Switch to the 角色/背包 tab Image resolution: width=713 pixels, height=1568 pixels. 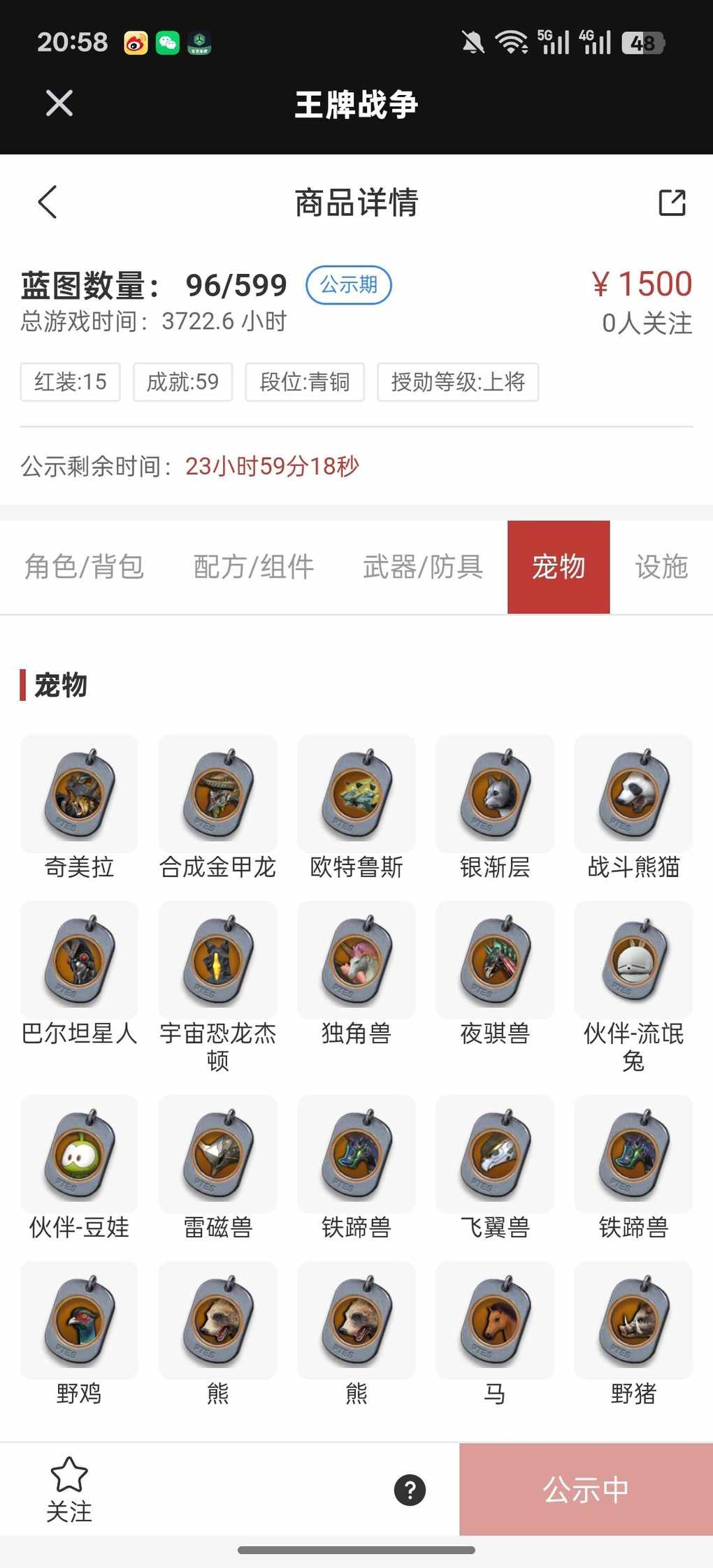tap(84, 567)
